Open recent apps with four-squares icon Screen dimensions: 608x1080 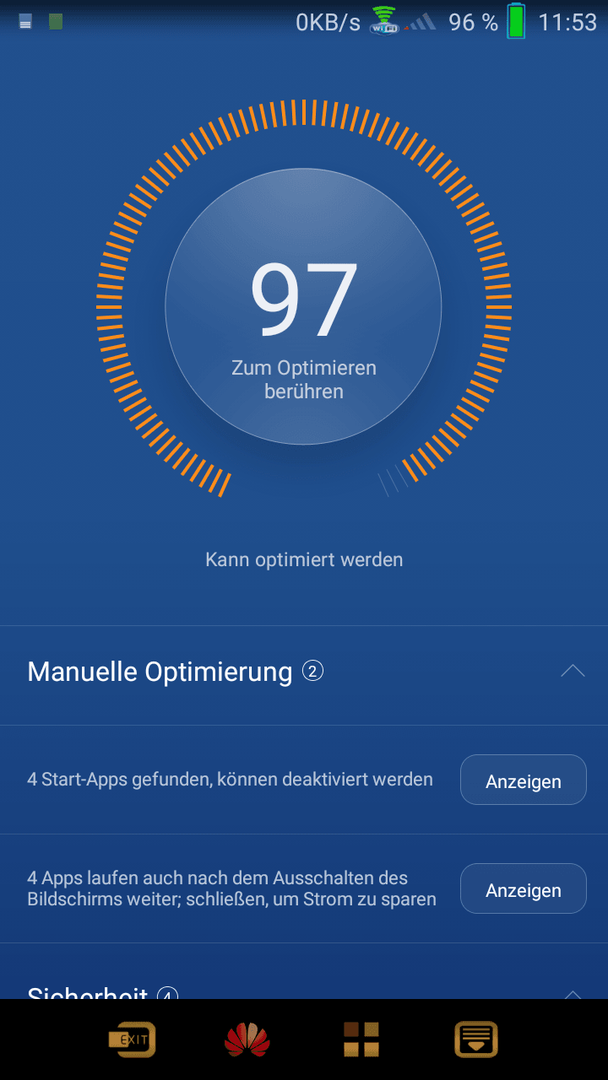tap(361, 1039)
